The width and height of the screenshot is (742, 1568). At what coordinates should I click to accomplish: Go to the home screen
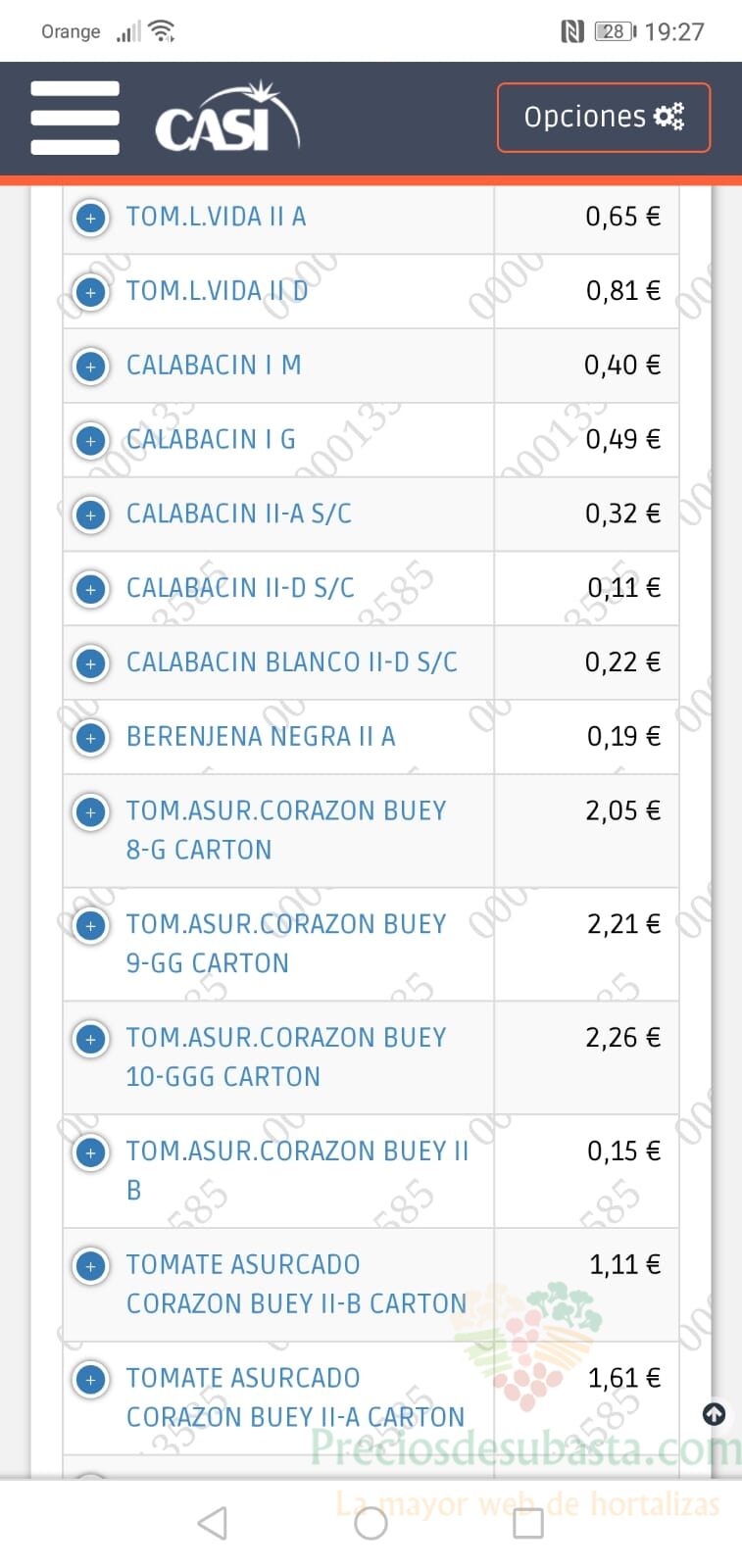371,1523
